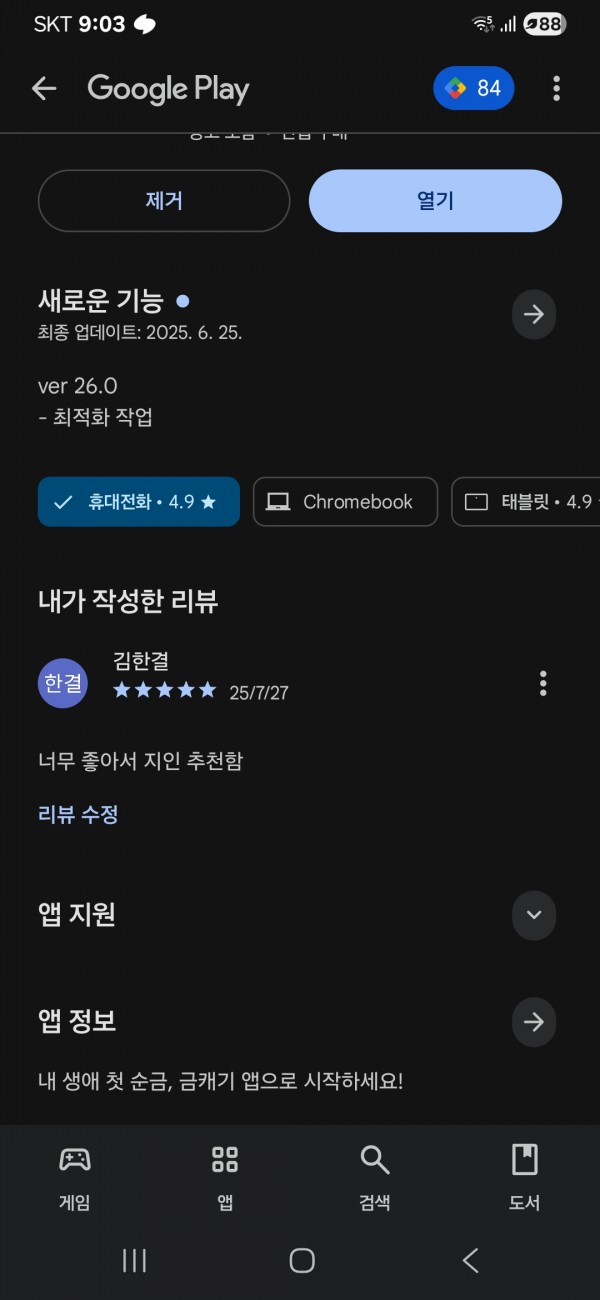Screen dimensions: 600x1300
Task: Open recent apps from the navigation bar
Action: point(134,1261)
